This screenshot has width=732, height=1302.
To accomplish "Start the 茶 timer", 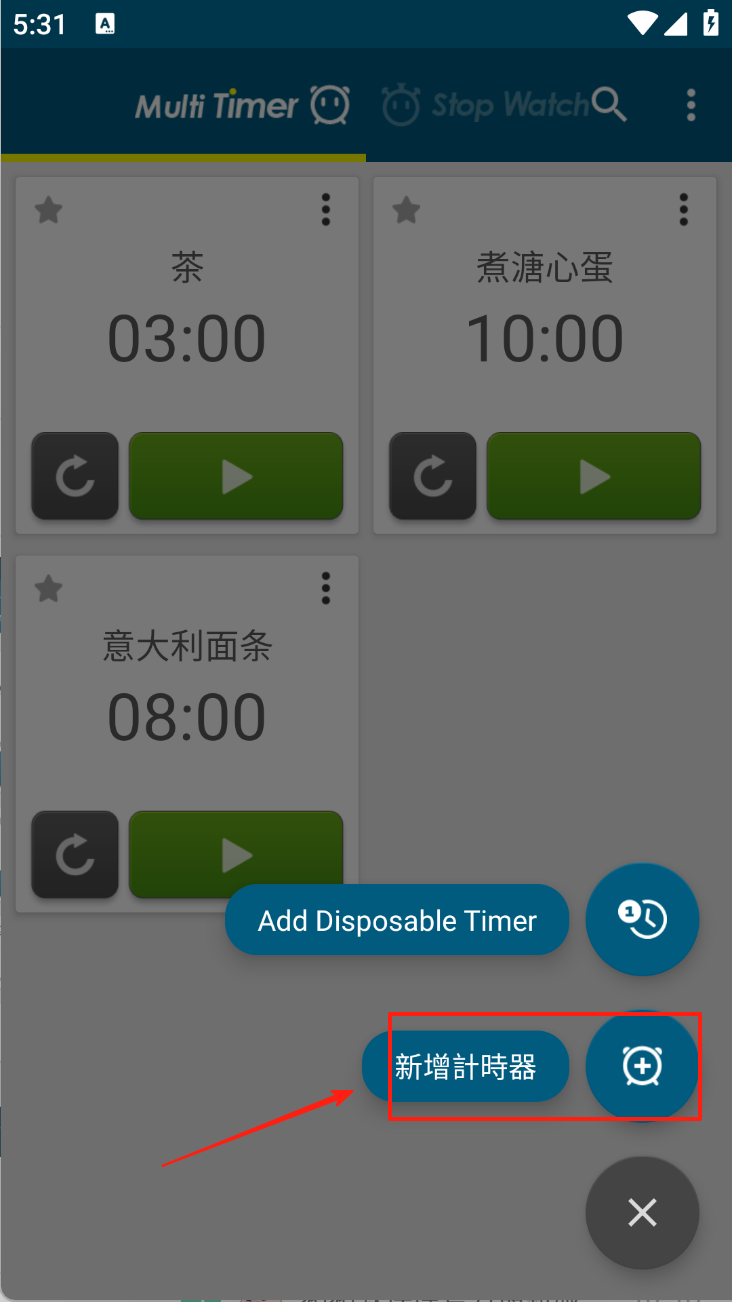I will (236, 477).
